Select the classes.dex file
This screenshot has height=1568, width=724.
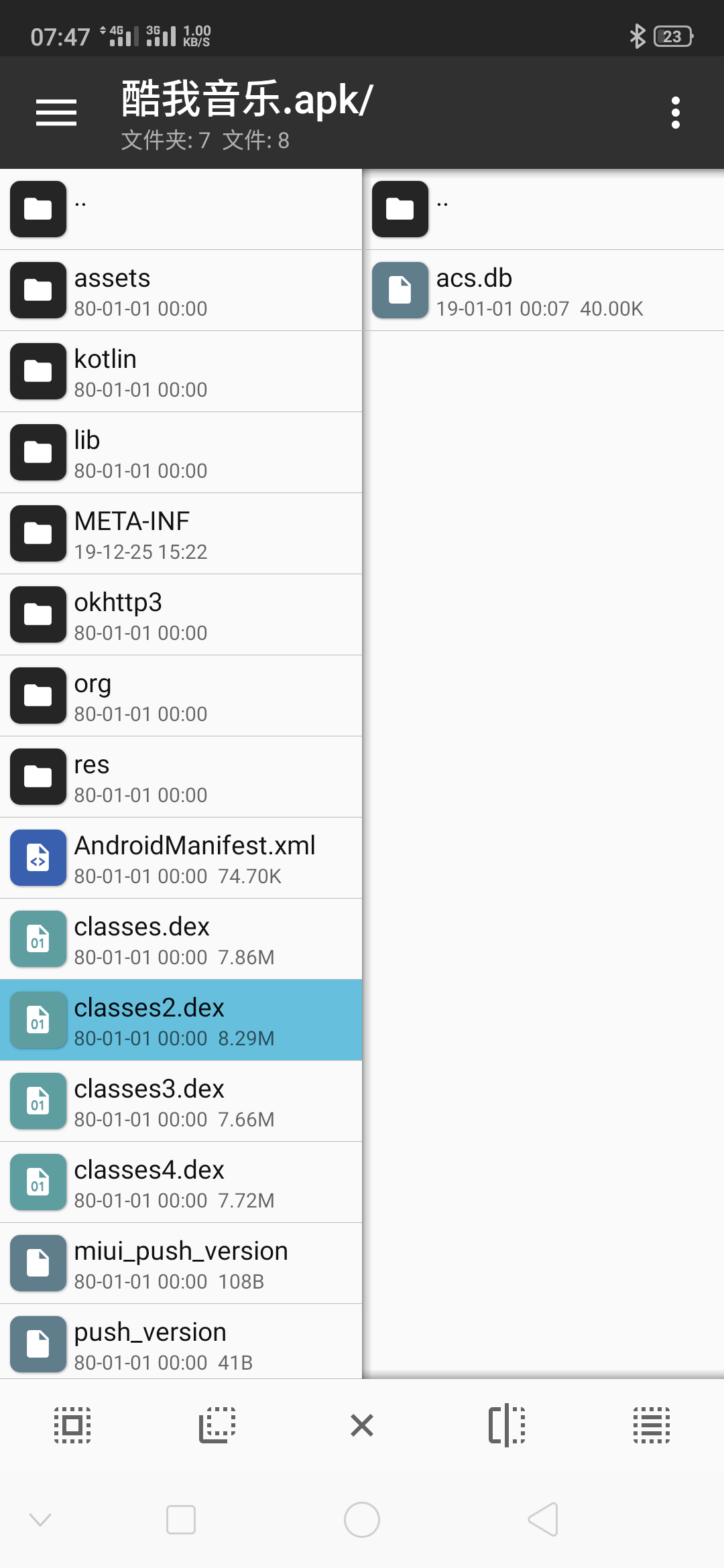click(181, 939)
